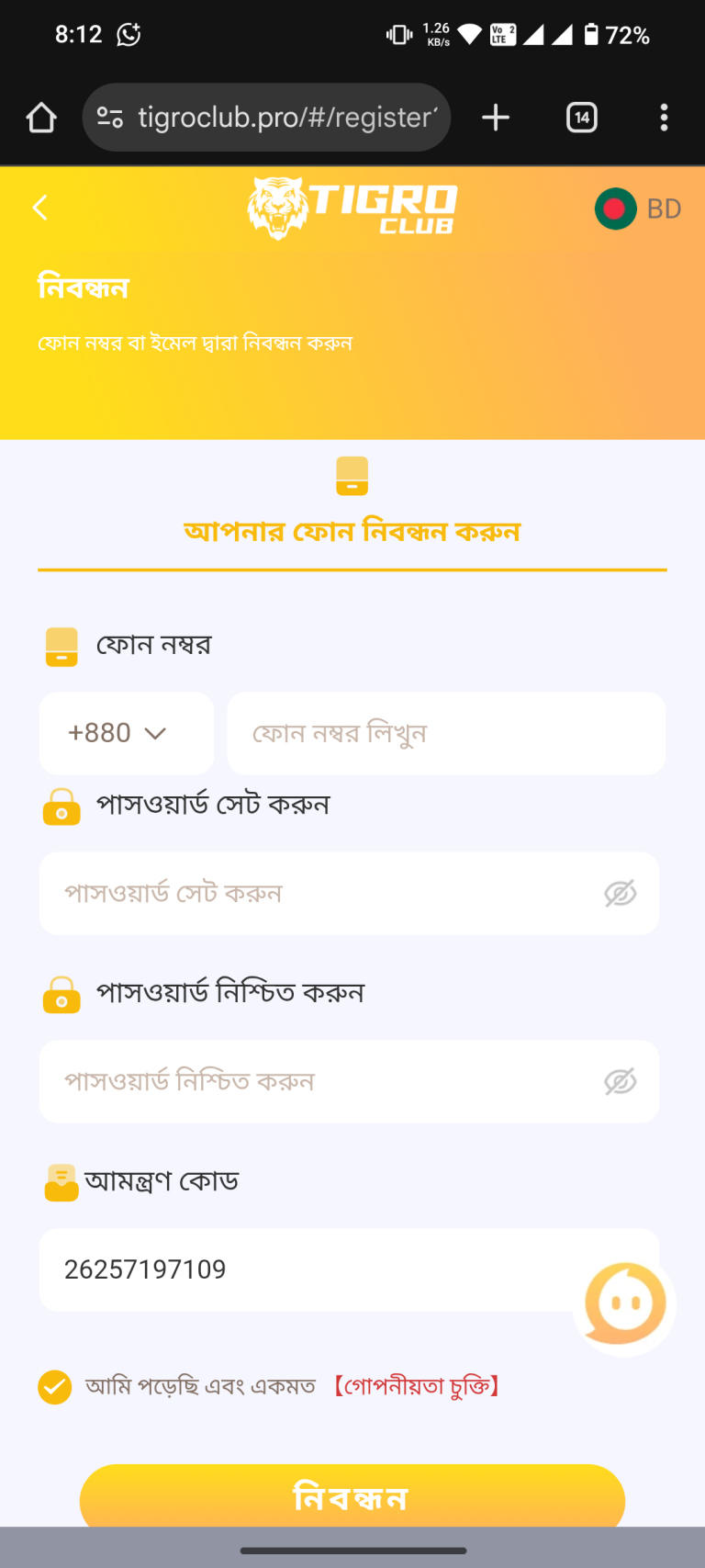Screen dimensions: 705x1568
Task: Submit with the yellow register button
Action: [x=352, y=1497]
